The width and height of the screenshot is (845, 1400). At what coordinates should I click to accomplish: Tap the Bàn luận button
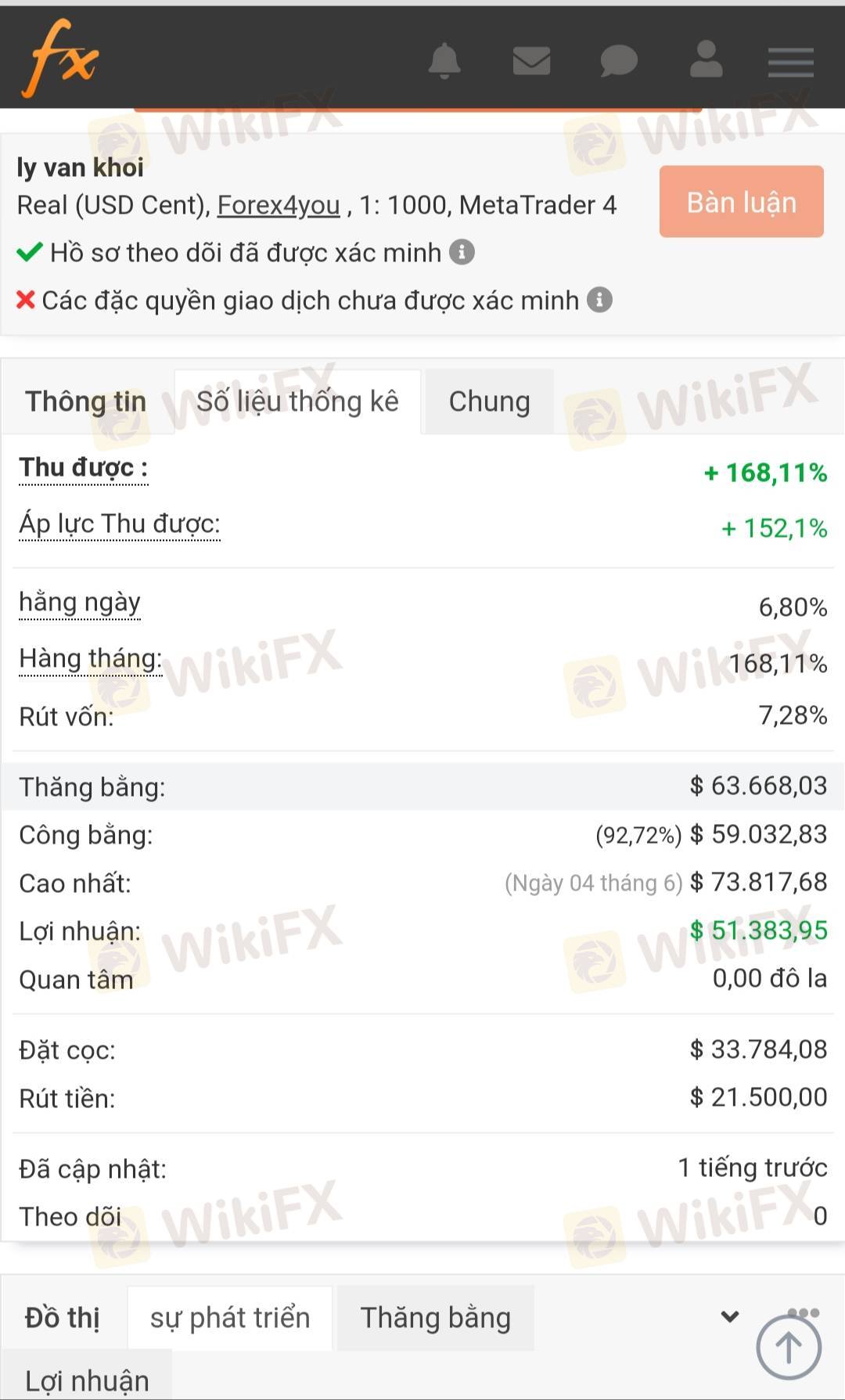(741, 202)
